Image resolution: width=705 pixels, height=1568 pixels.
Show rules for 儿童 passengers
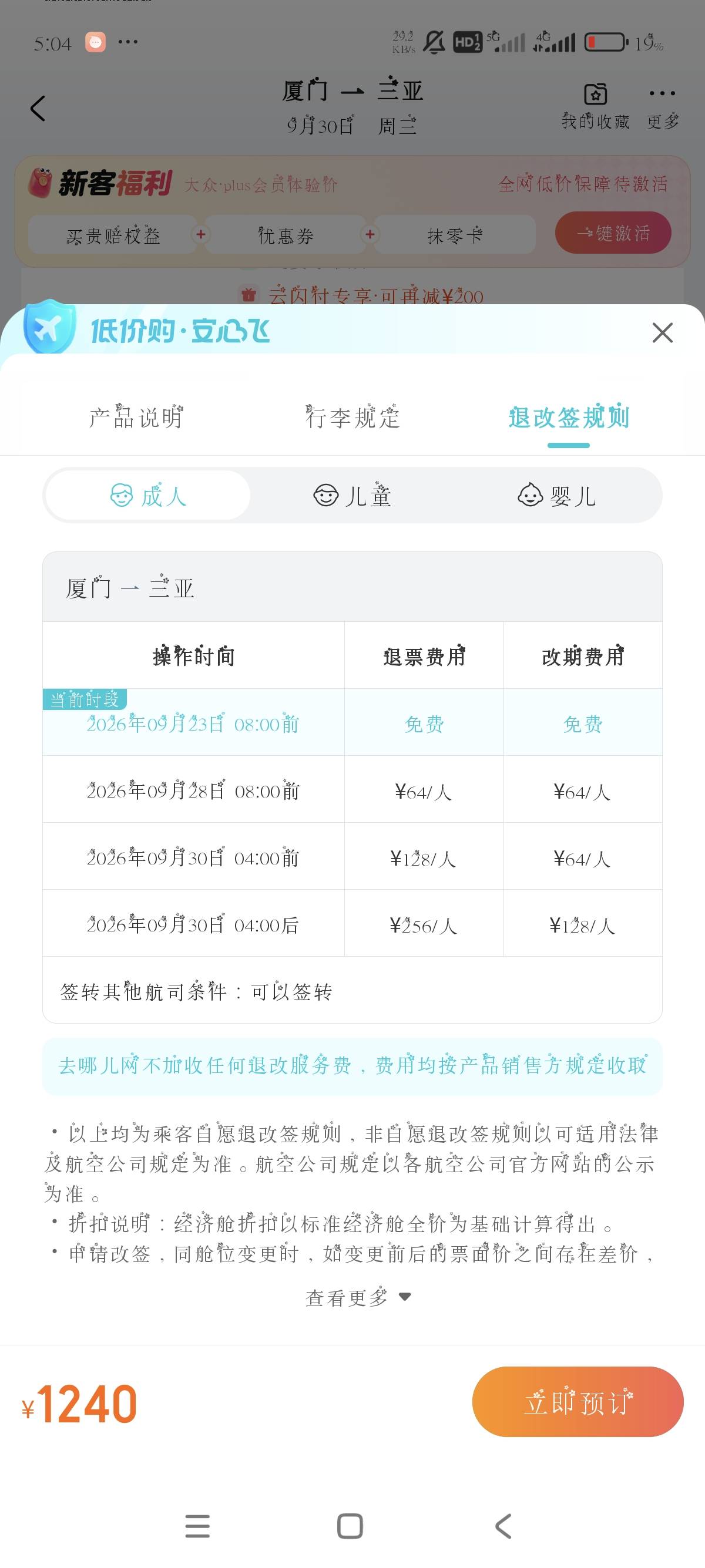pos(352,496)
